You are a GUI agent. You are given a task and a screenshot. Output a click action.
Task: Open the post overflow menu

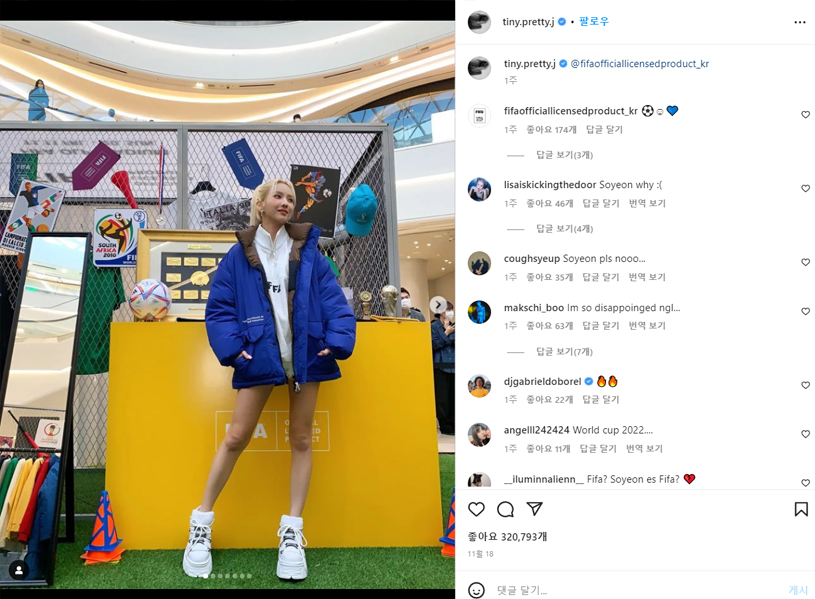tap(799, 22)
